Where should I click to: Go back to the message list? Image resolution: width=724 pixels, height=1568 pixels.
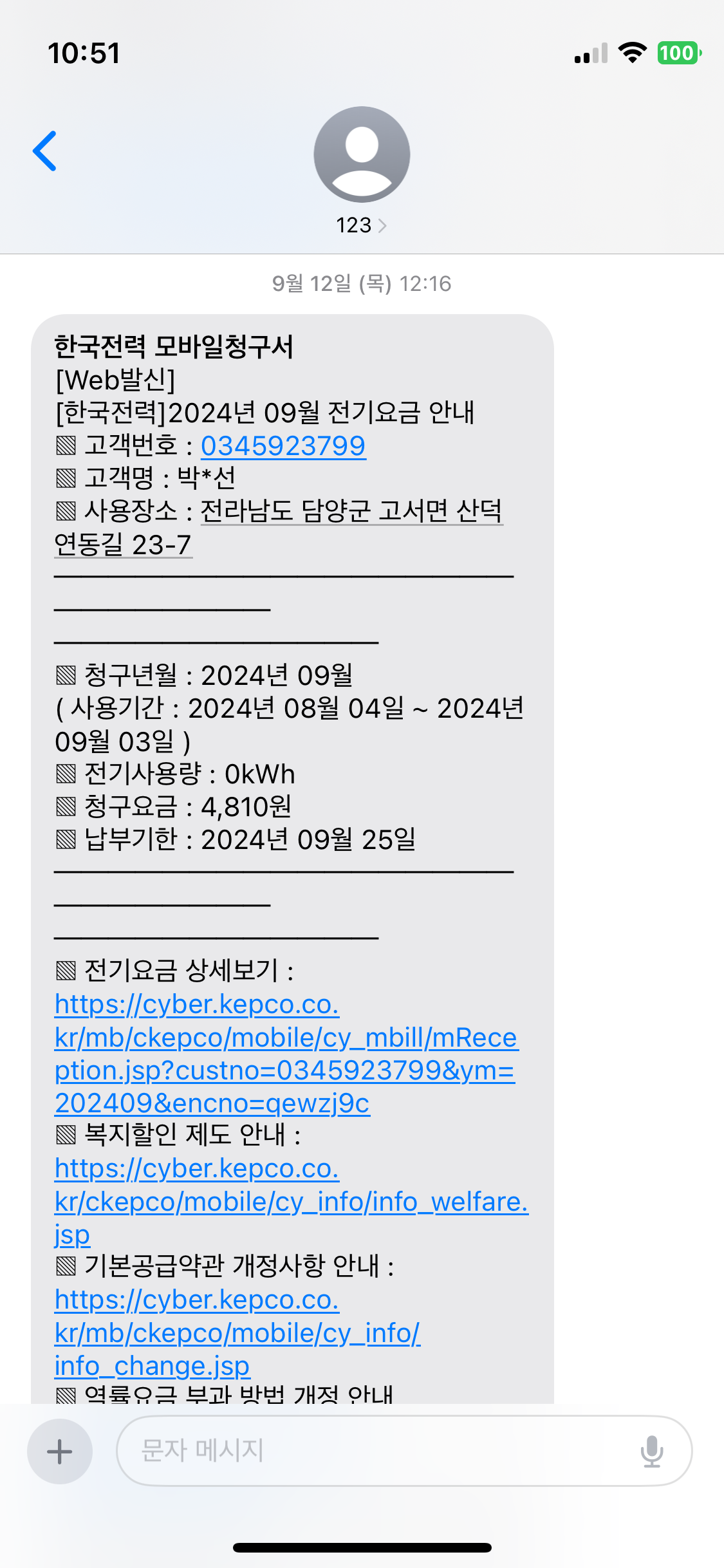pos(45,151)
